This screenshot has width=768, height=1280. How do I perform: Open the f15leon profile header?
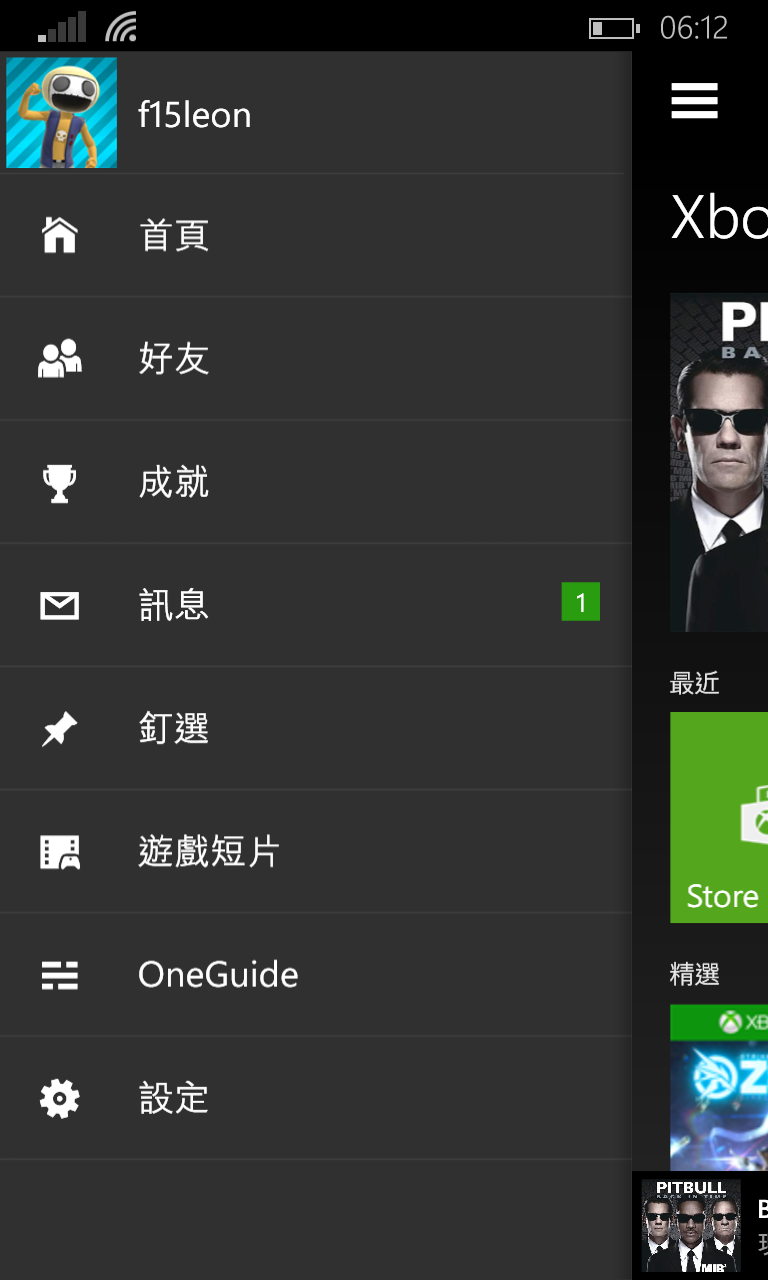point(316,113)
